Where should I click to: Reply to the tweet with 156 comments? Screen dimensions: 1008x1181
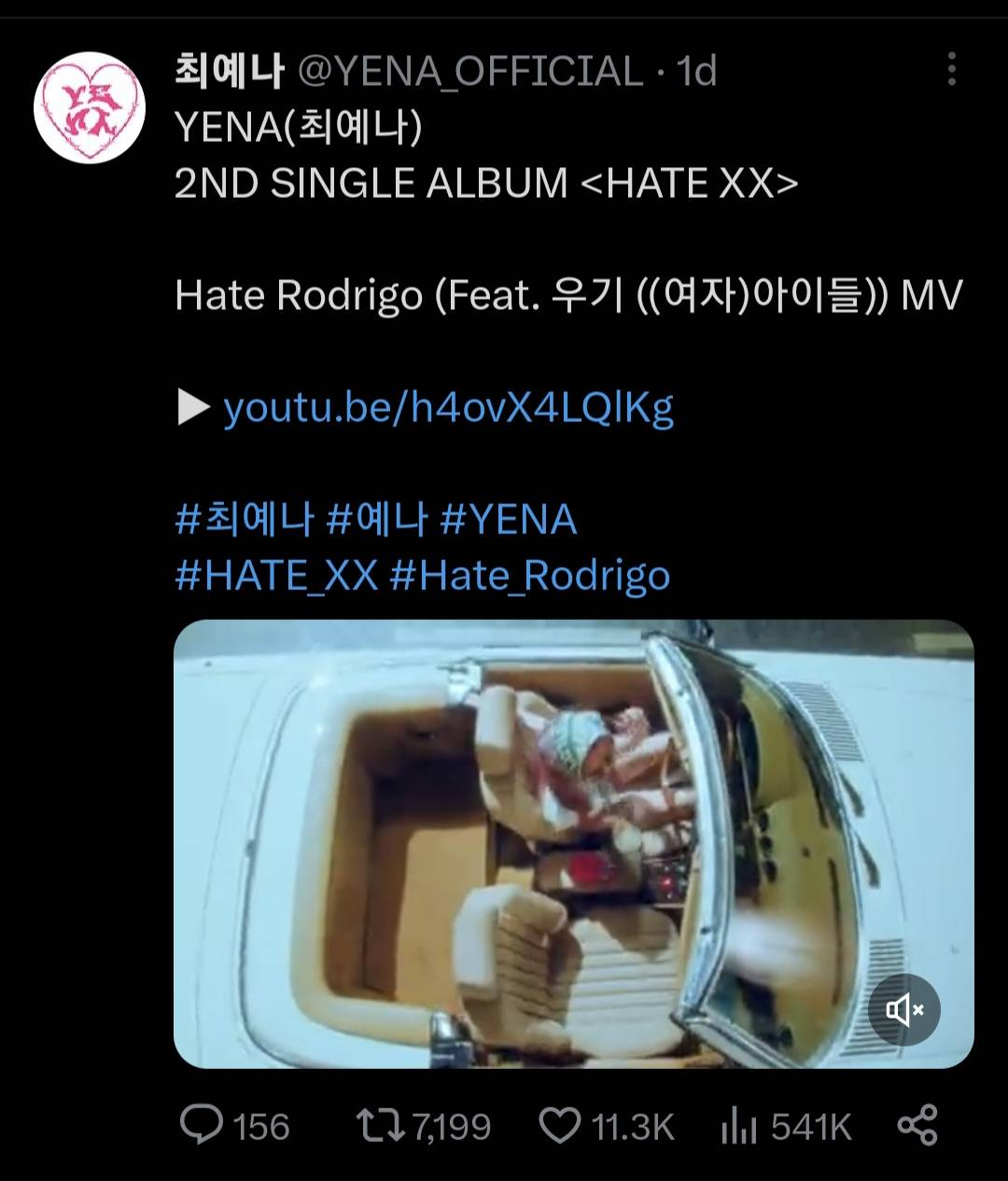pyautogui.click(x=234, y=1126)
